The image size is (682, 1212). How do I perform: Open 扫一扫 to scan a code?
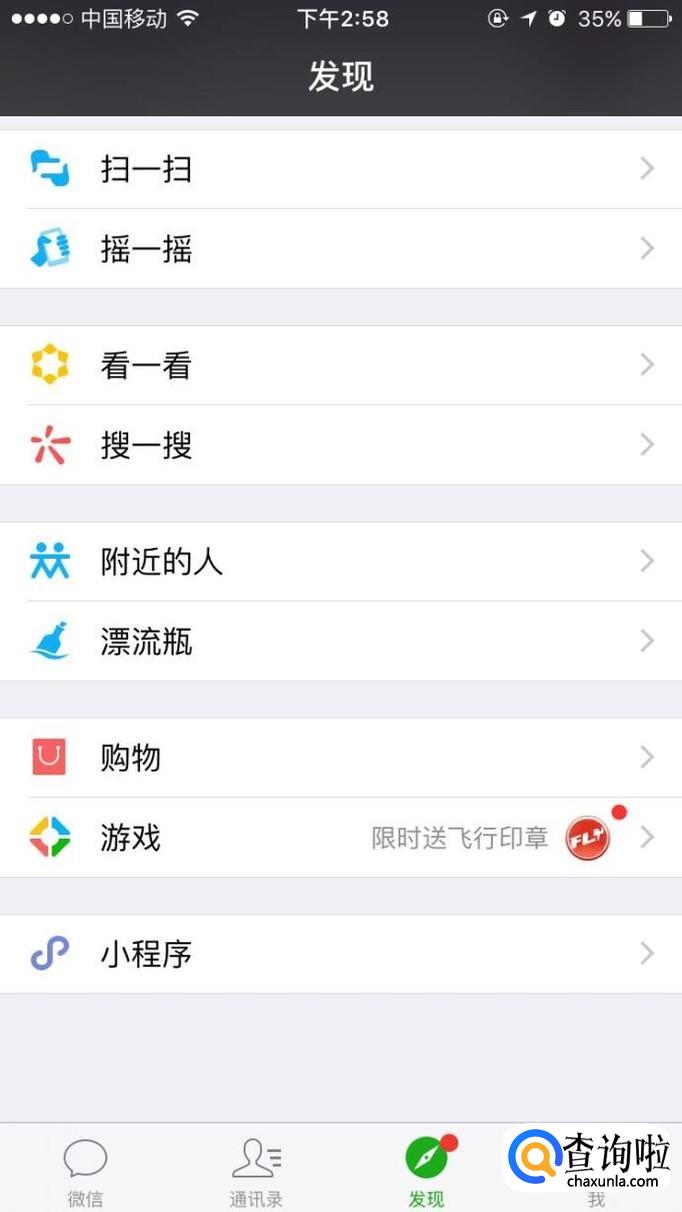pos(340,169)
